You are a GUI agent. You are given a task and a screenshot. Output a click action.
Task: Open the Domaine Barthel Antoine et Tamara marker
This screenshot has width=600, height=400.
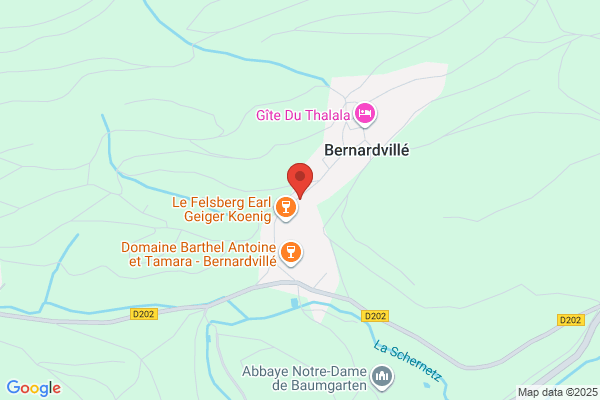[291, 253]
